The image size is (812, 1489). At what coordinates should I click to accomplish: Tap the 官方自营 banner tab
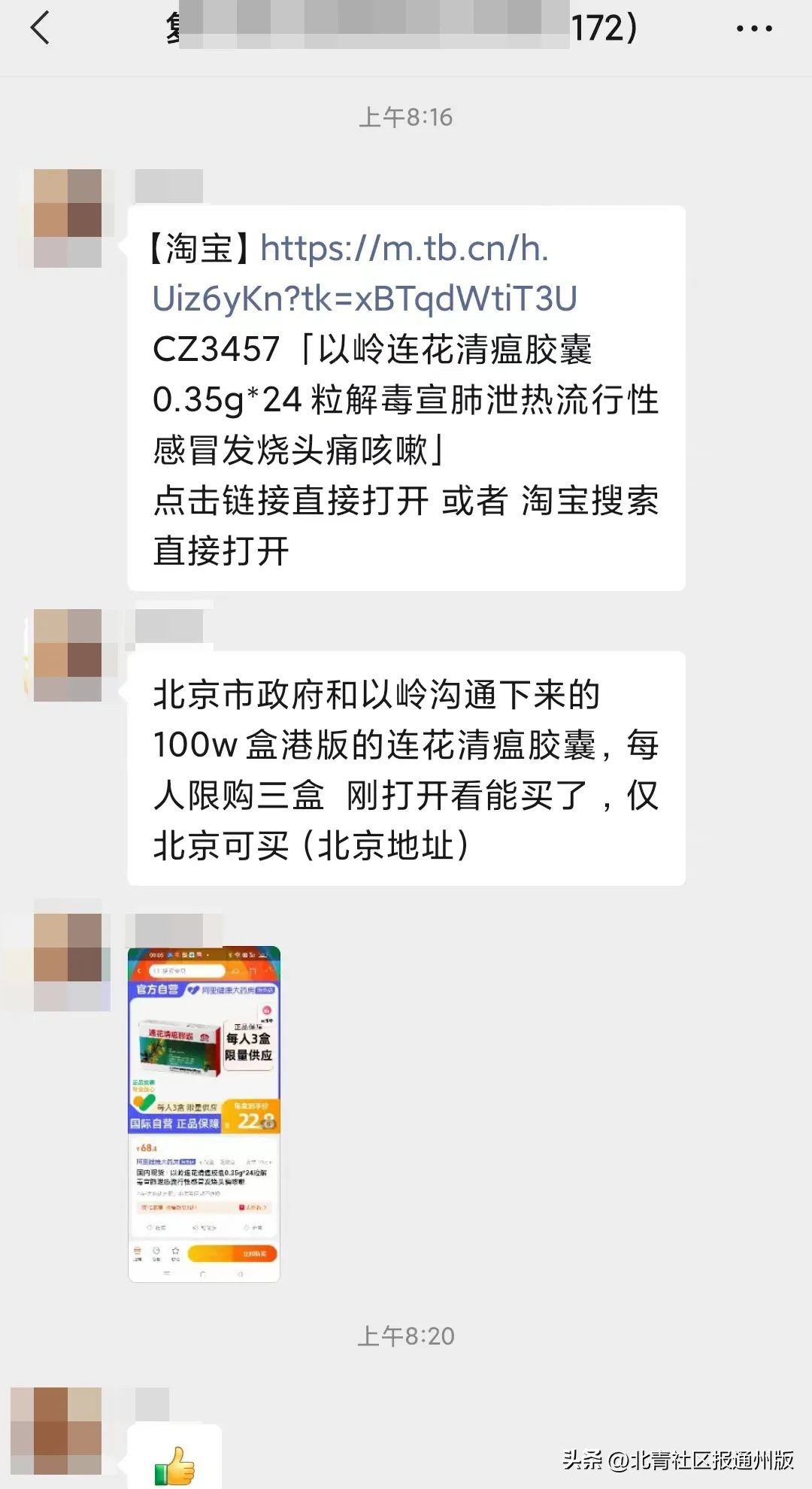(157, 990)
